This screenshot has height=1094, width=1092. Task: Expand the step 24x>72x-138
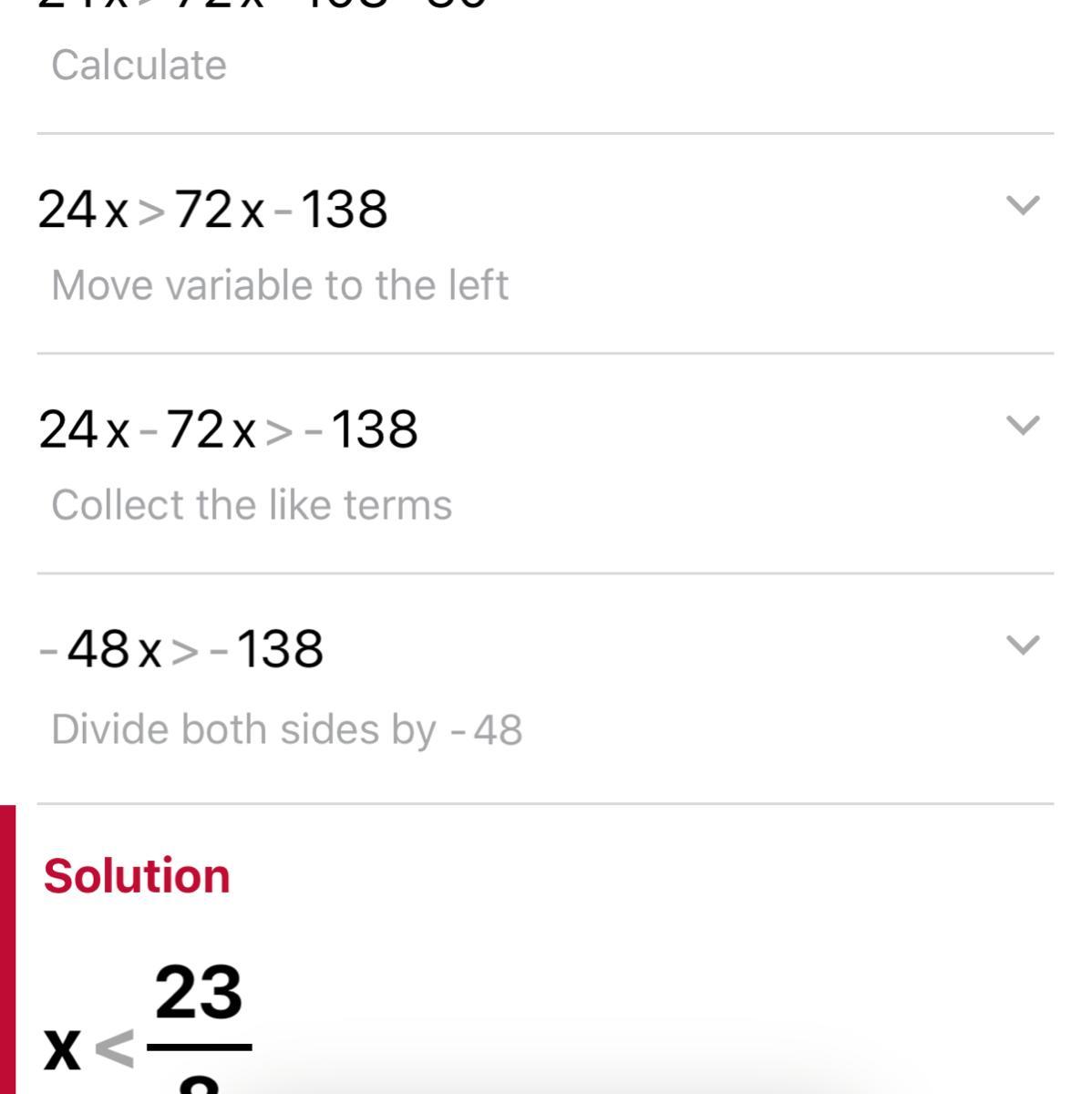(1022, 206)
